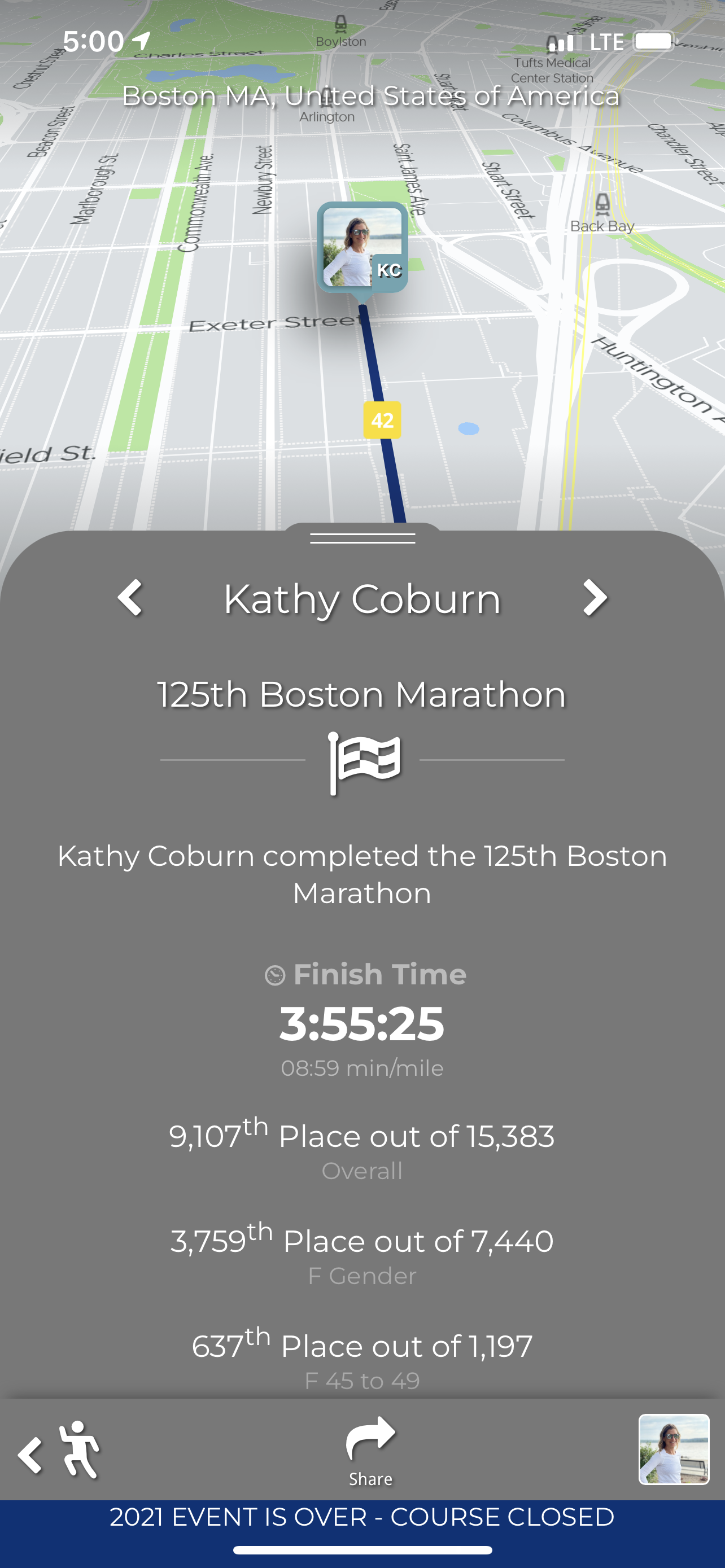Tap the panel drag handle to collapse results
Screen dimensions: 725x1568
tap(363, 538)
